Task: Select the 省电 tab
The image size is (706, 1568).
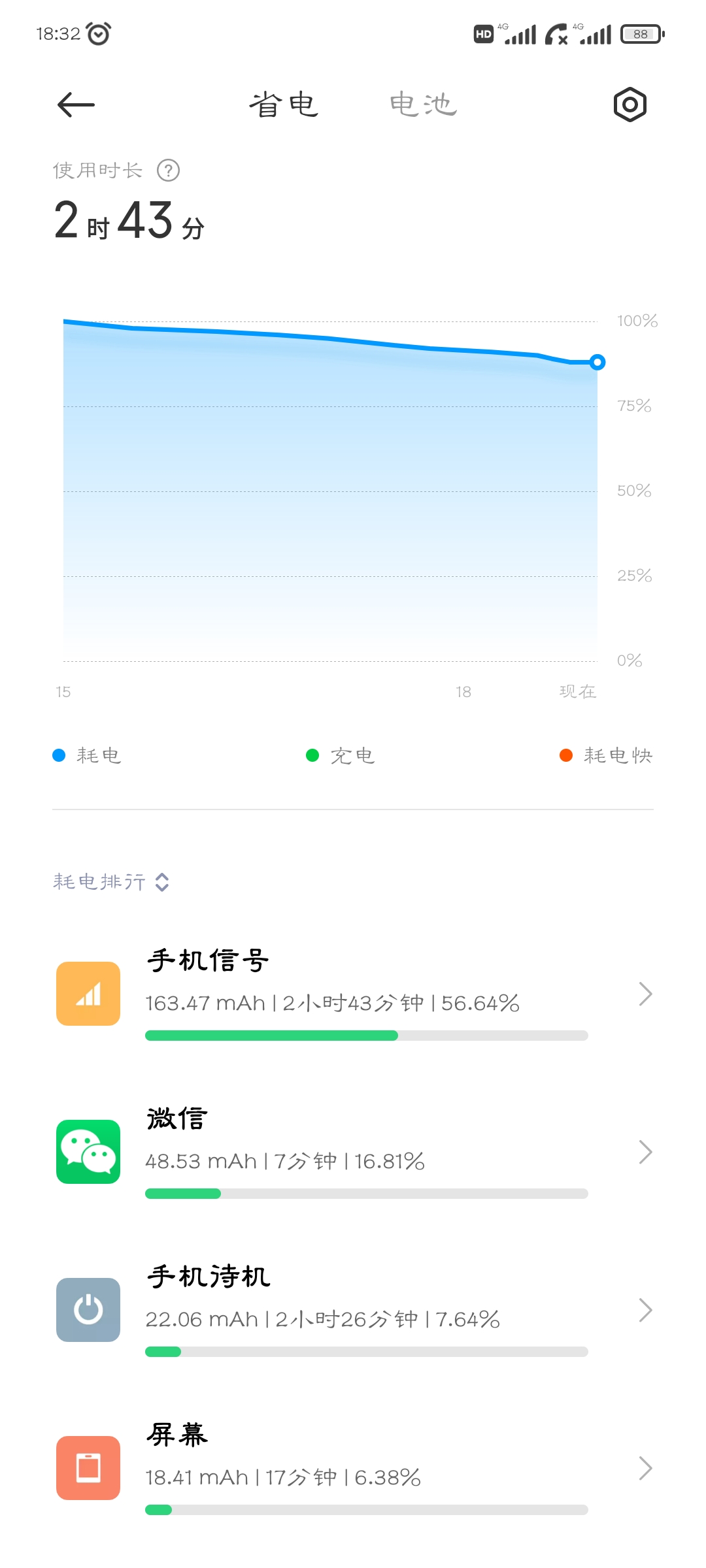Action: 284,105
